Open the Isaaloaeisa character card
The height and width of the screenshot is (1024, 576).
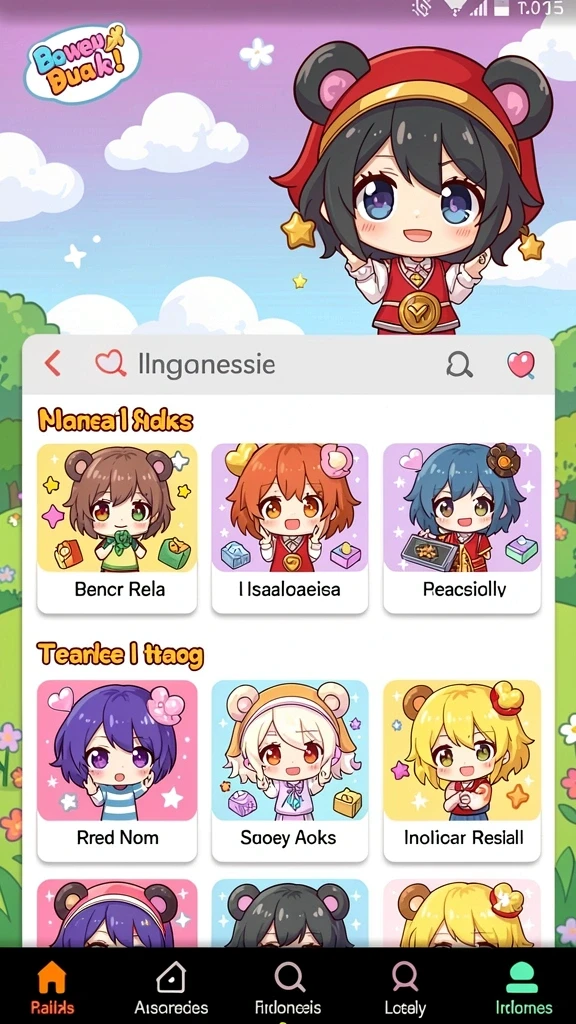[290, 528]
